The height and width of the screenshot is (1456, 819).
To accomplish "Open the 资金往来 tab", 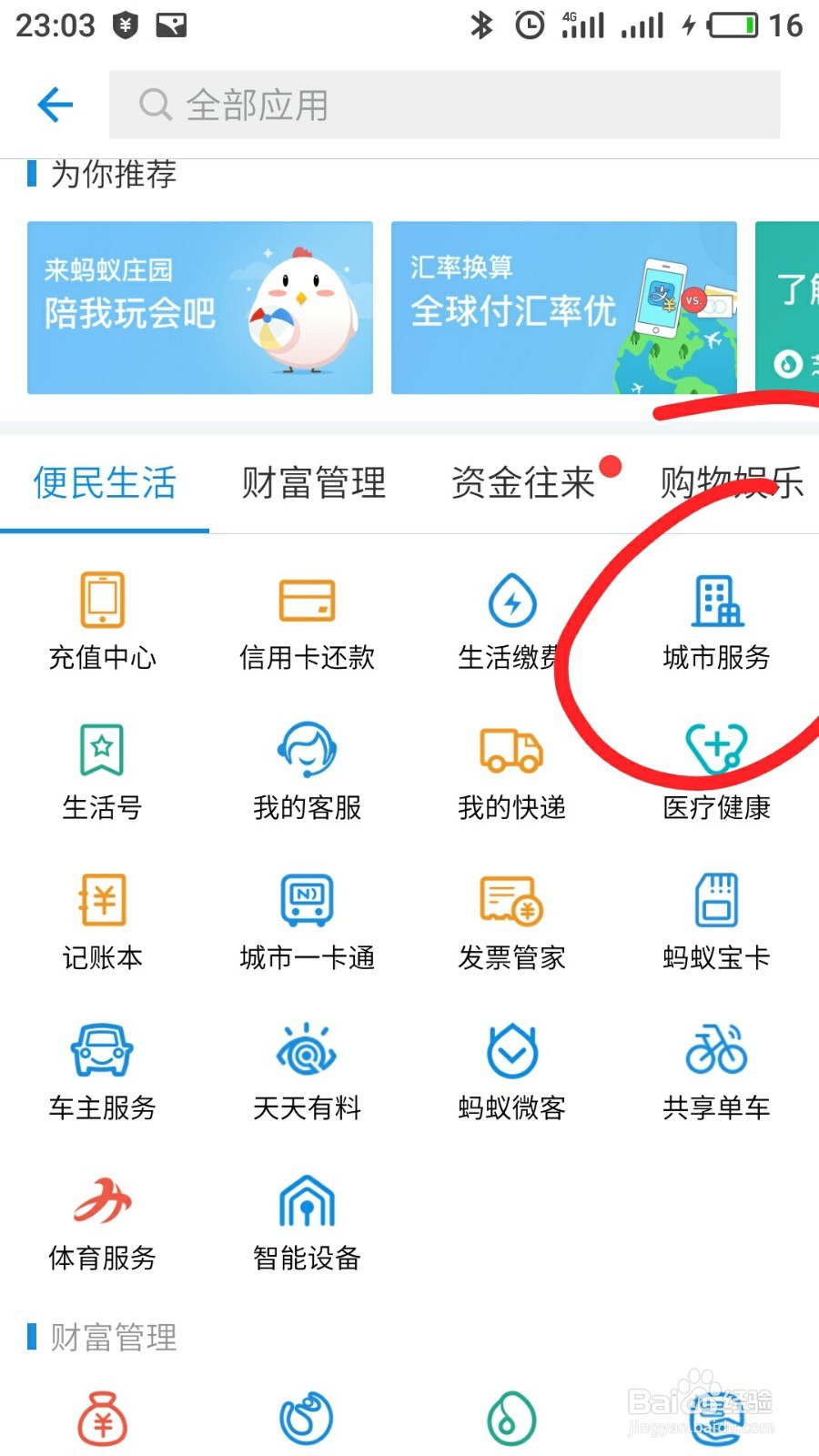I will tap(523, 482).
